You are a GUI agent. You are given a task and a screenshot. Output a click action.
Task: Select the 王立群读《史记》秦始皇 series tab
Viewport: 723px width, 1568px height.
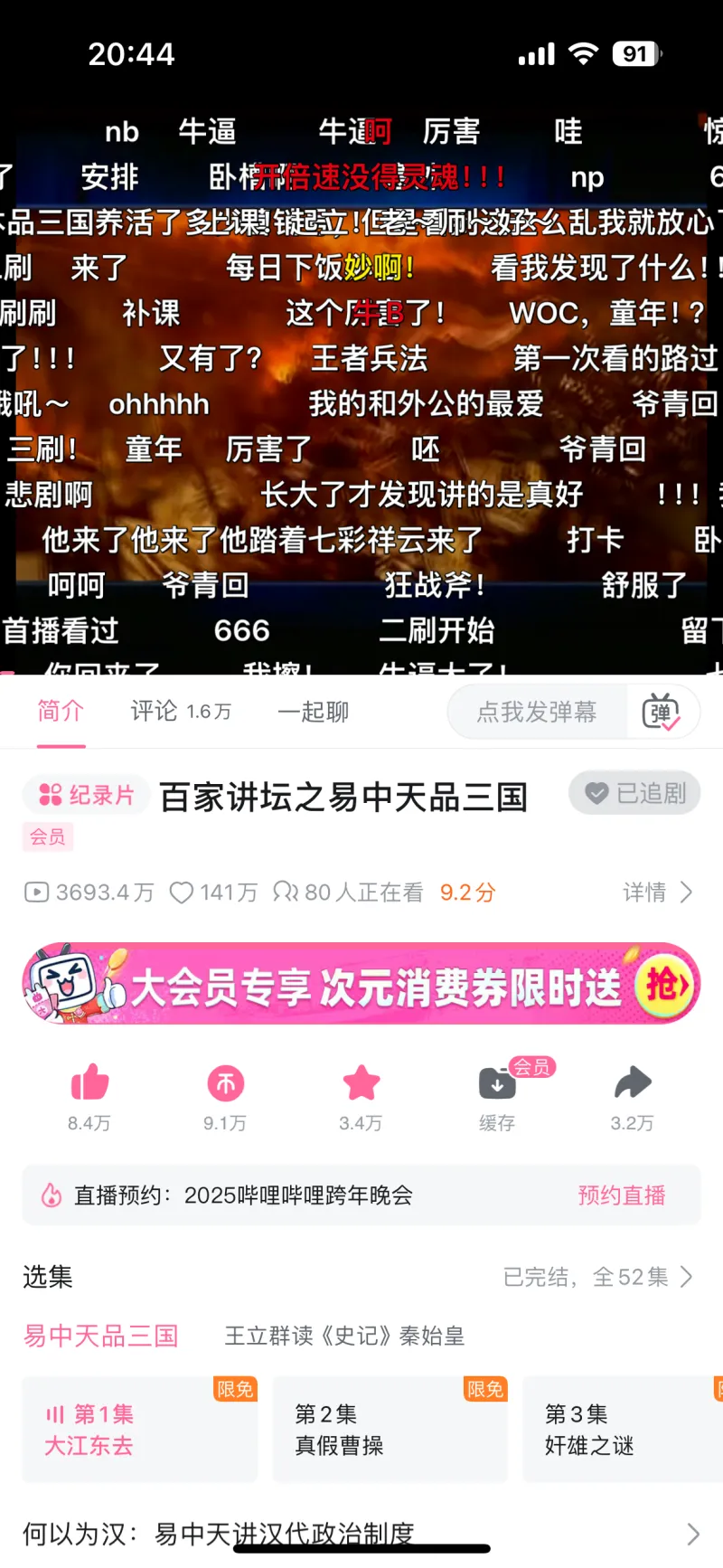point(343,1337)
